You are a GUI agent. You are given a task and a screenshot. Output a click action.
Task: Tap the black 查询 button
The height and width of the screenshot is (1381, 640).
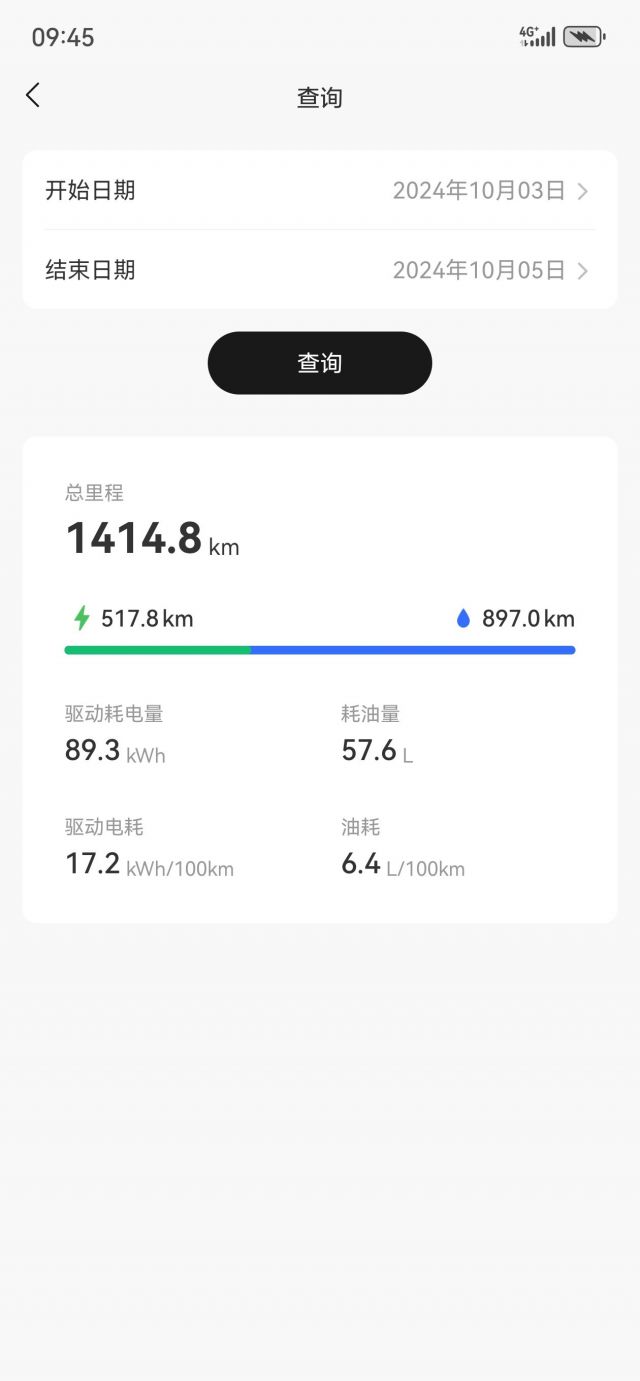click(319, 363)
